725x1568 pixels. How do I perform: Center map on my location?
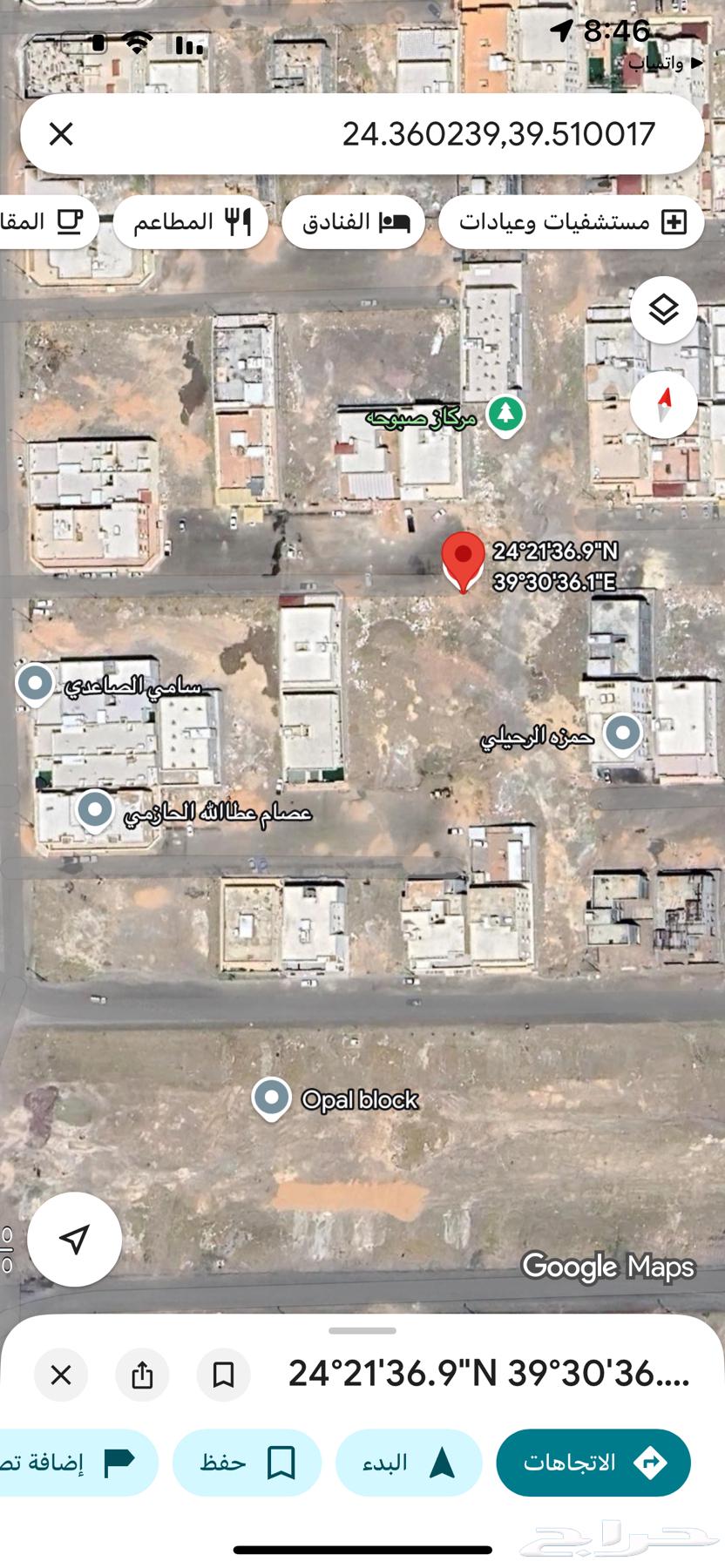[75, 1239]
